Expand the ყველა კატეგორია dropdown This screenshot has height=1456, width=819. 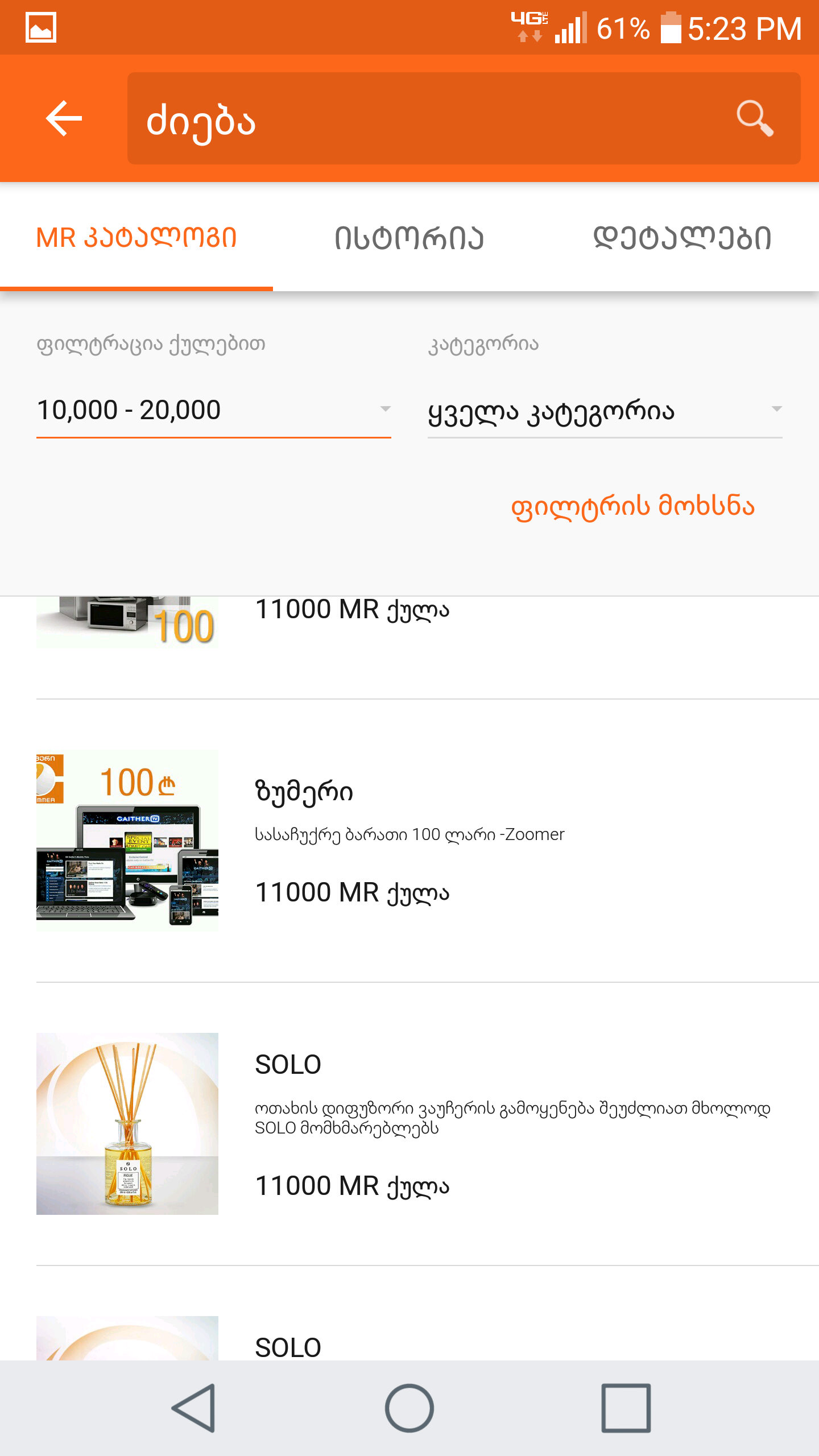pyautogui.click(x=605, y=410)
